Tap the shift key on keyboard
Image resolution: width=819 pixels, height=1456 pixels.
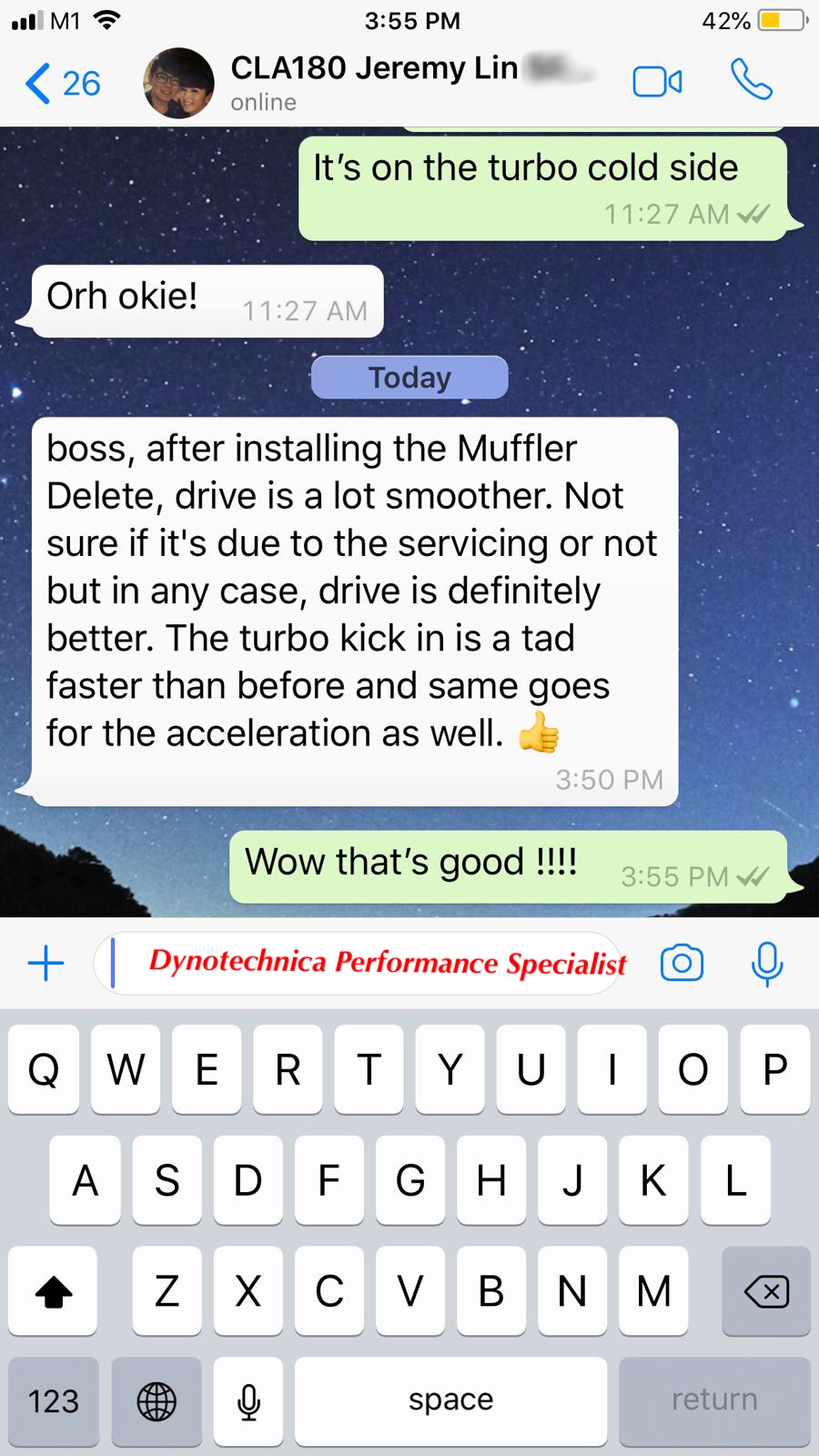53,1290
